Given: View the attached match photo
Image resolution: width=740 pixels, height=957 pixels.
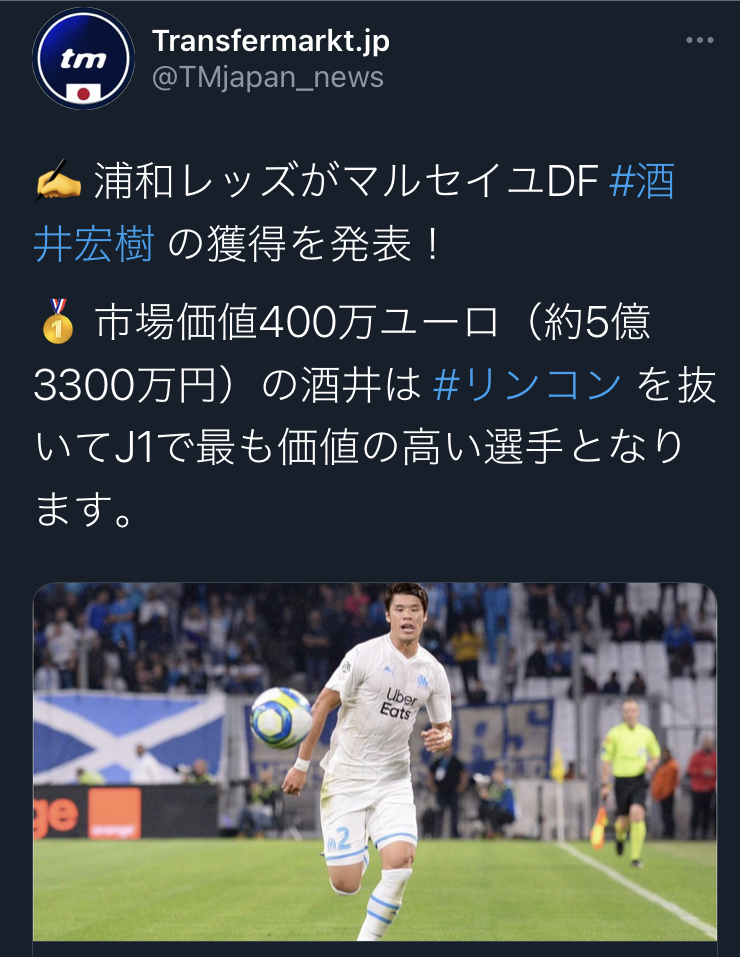Looking at the screenshot, I should click(375, 760).
